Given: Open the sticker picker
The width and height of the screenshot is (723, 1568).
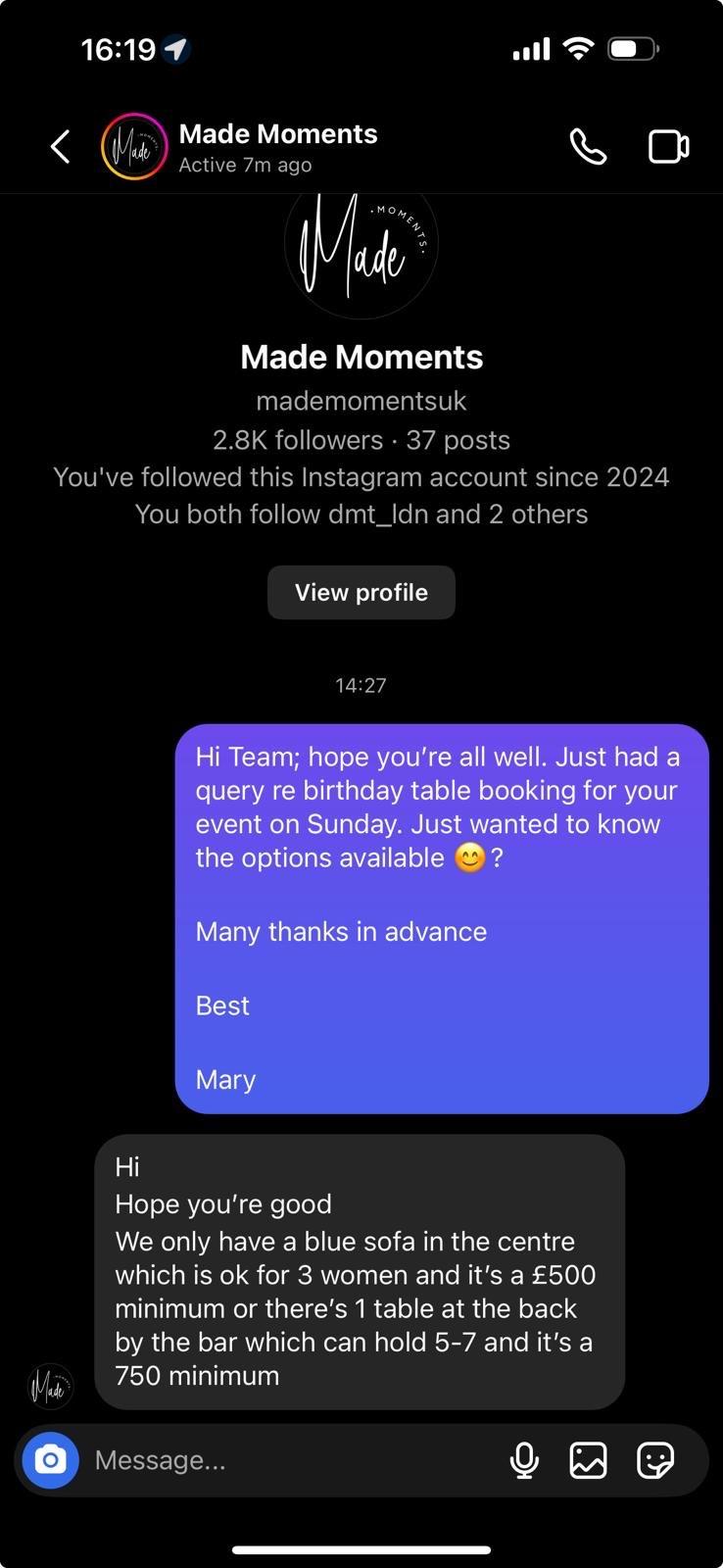Looking at the screenshot, I should [654, 1460].
